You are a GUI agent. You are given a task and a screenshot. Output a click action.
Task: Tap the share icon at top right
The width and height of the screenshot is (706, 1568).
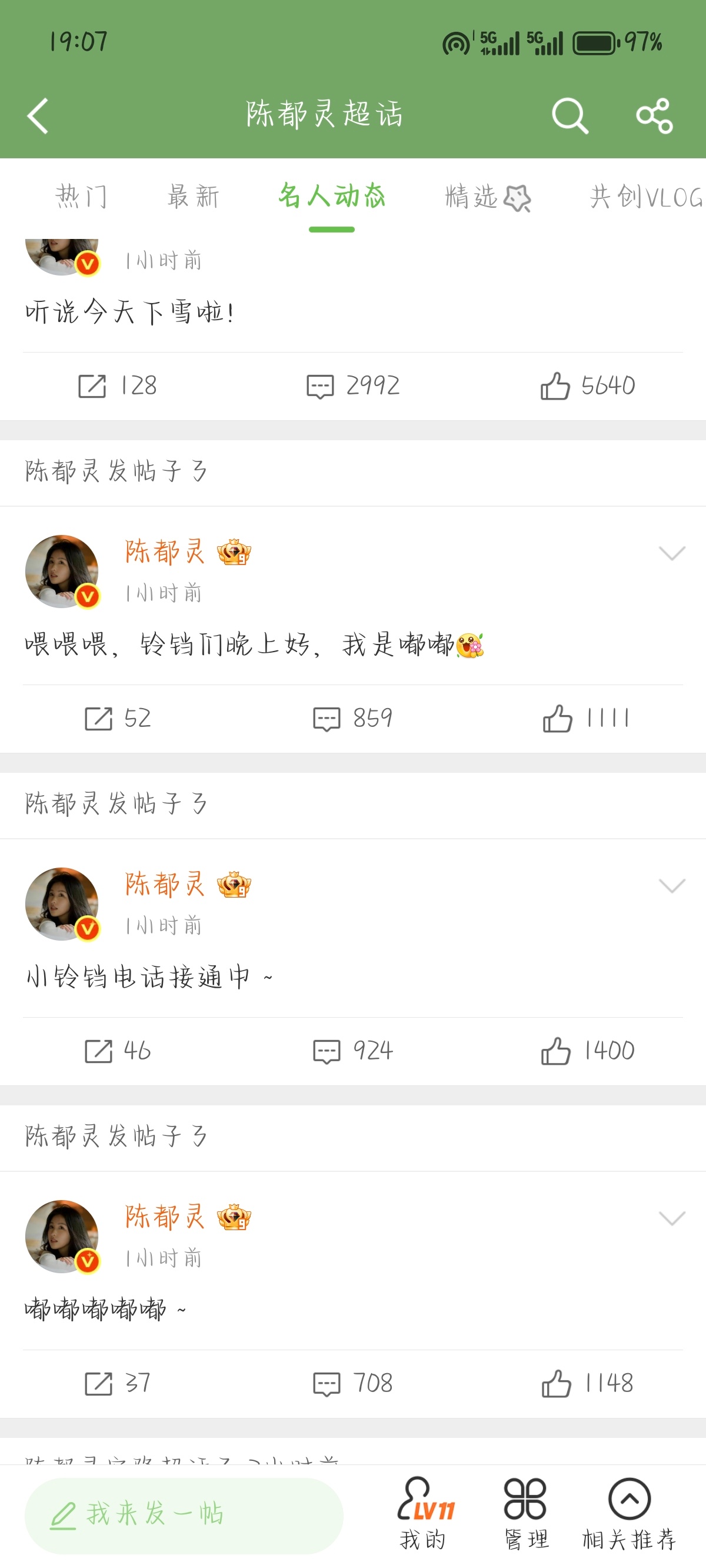click(x=654, y=114)
